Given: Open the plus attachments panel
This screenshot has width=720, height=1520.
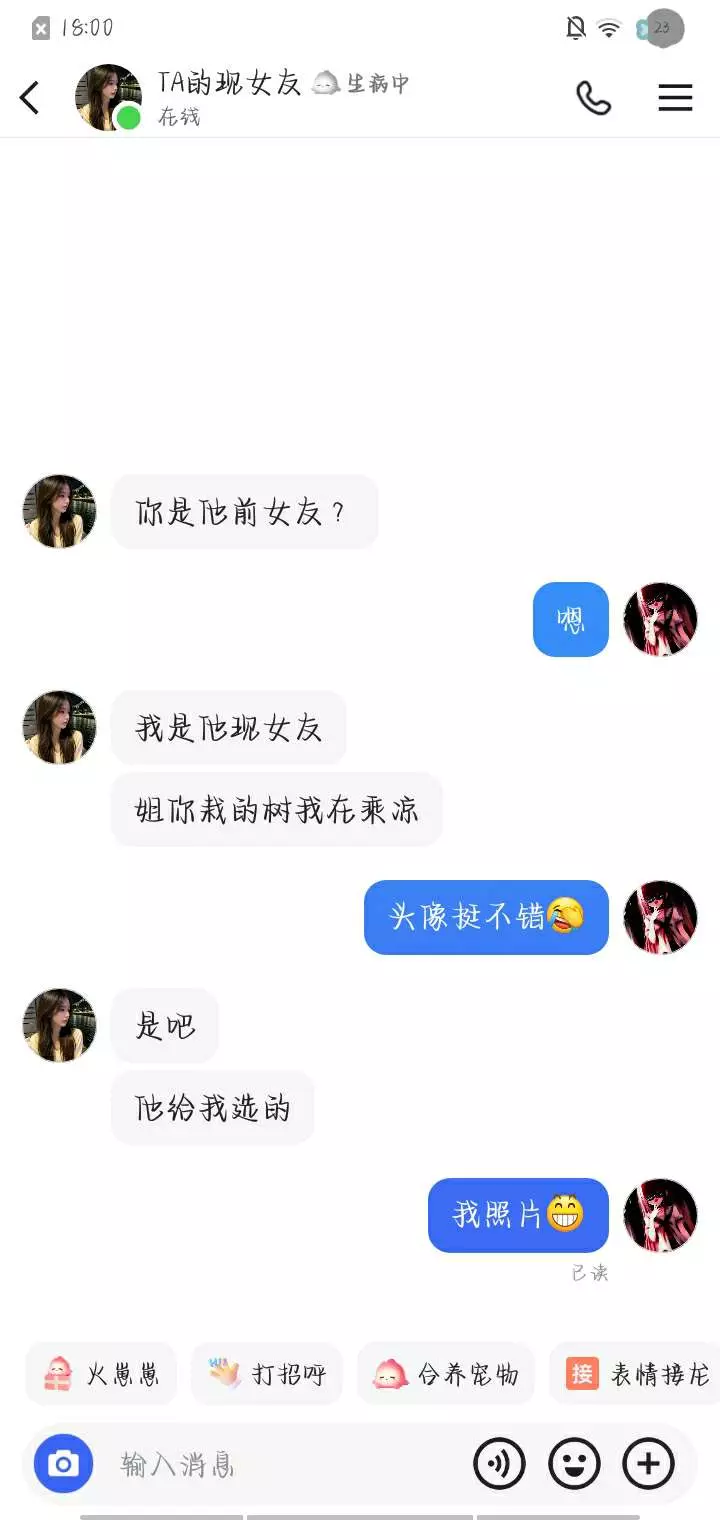Looking at the screenshot, I should 649,1464.
